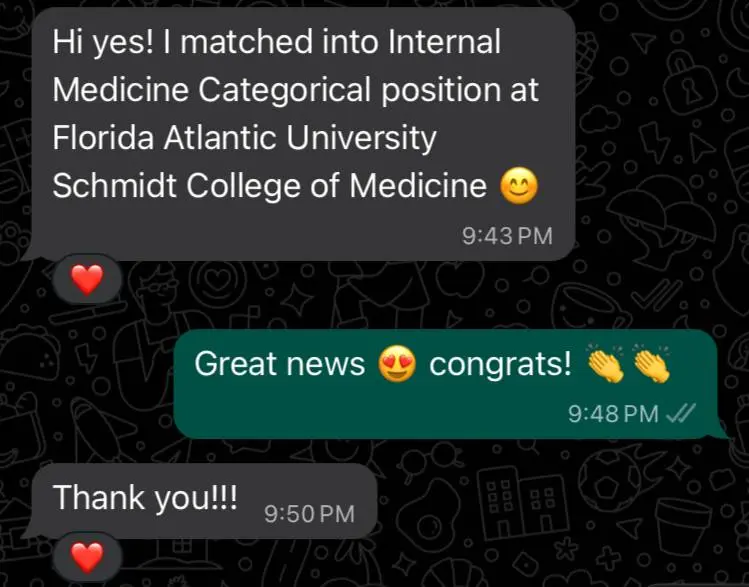
Task: Open the heart reaction under the Internal Medicine message
Action: click(88, 281)
